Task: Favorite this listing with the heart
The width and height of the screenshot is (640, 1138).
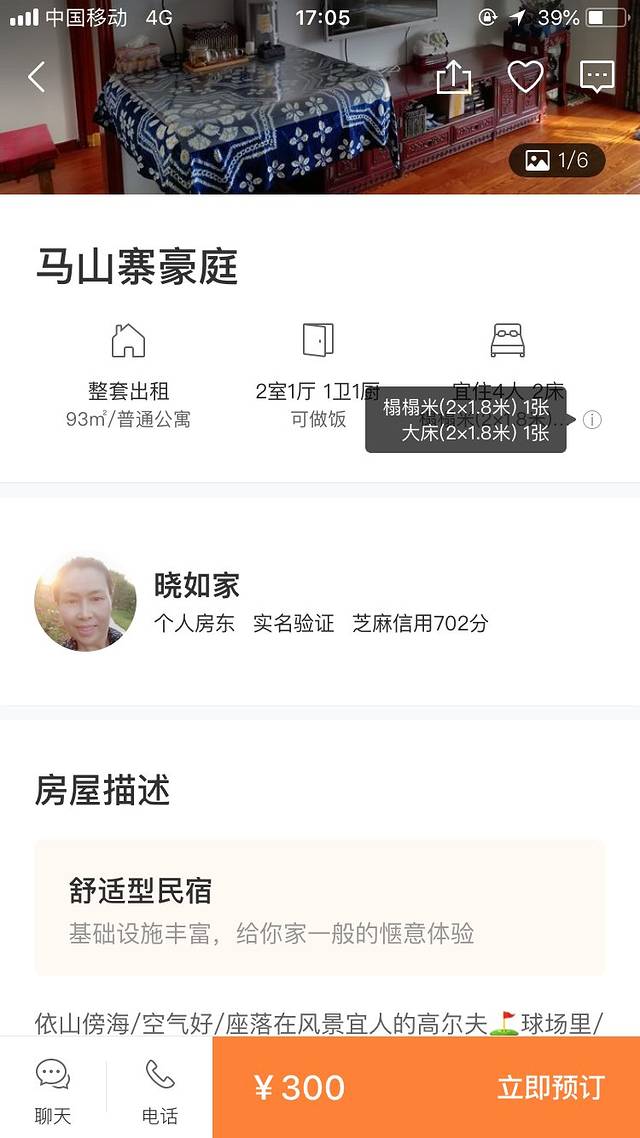Action: tap(525, 77)
